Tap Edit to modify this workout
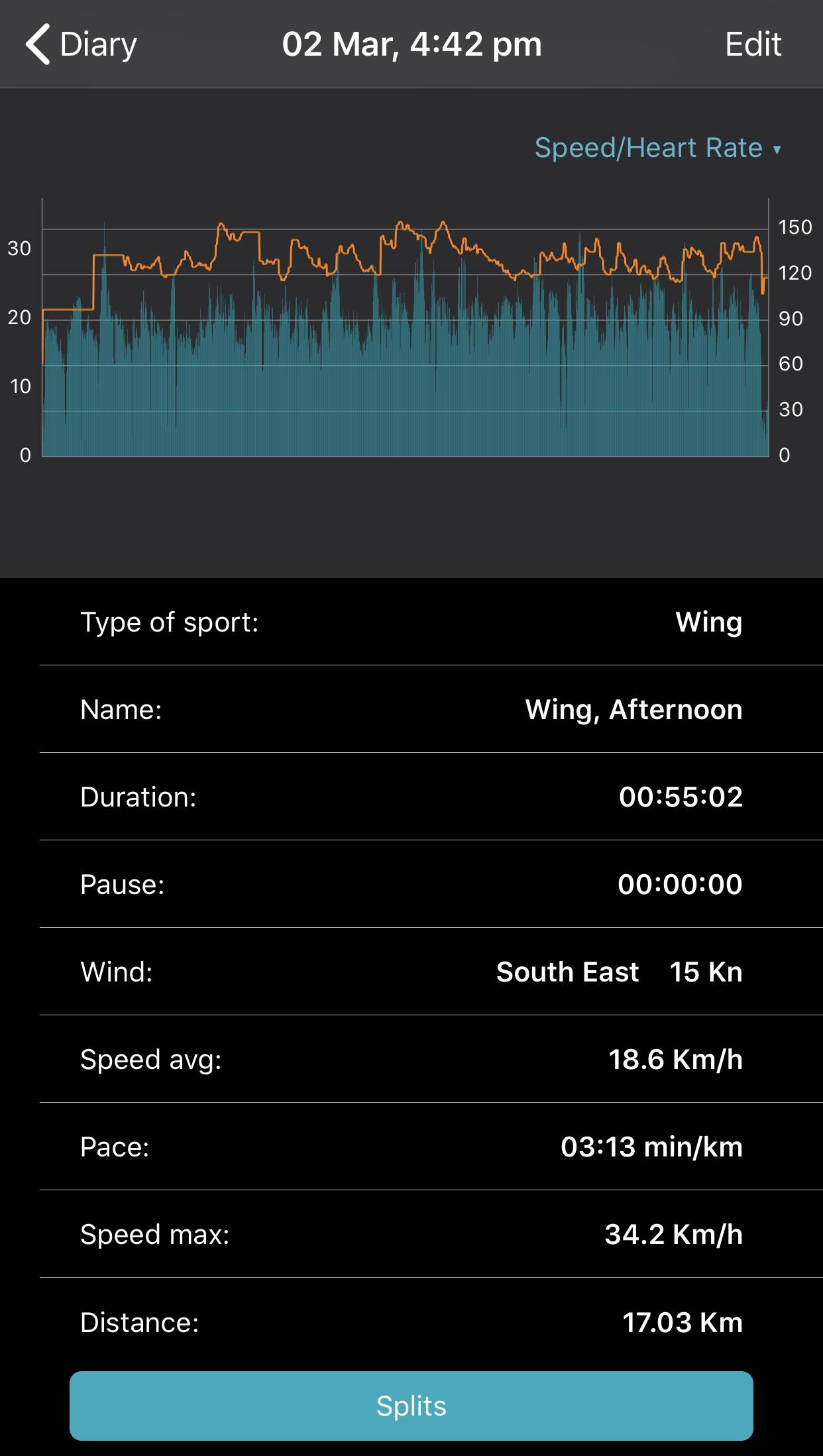This screenshot has width=823, height=1456. (x=752, y=44)
